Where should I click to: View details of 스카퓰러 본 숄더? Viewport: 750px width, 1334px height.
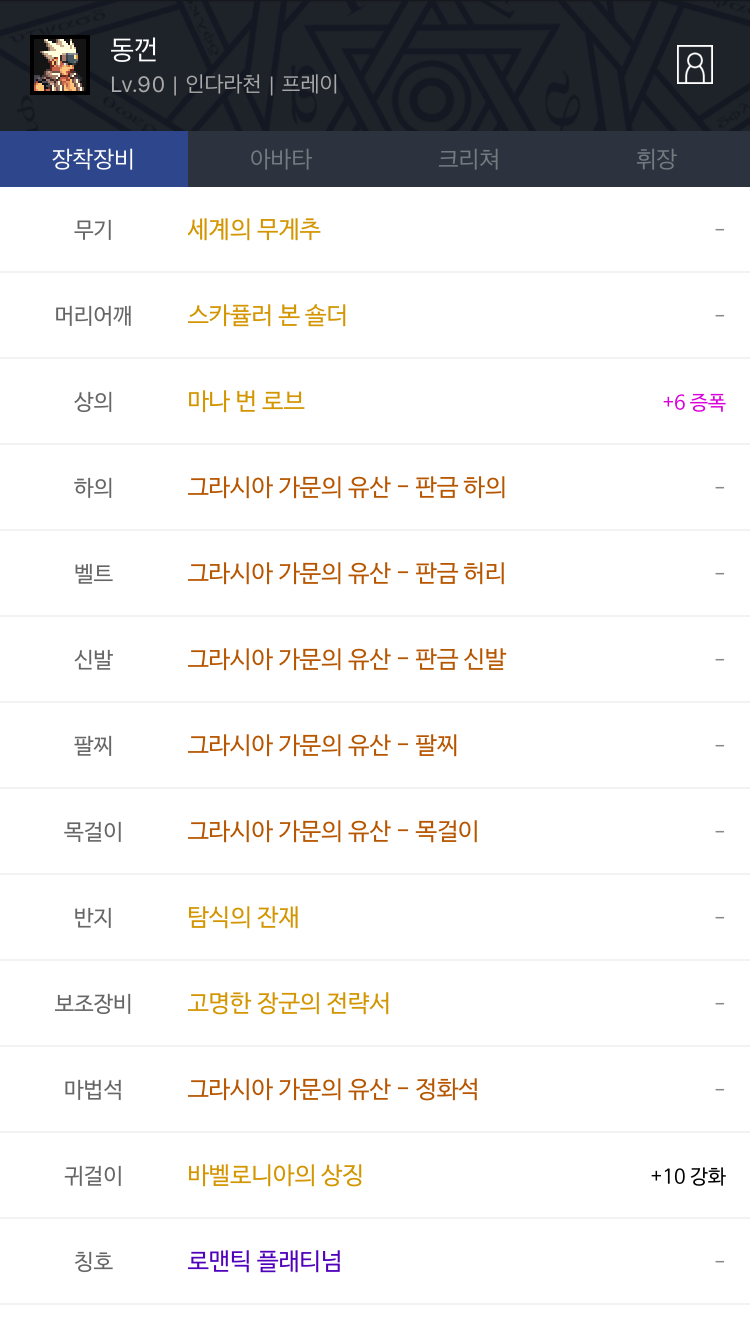point(267,315)
